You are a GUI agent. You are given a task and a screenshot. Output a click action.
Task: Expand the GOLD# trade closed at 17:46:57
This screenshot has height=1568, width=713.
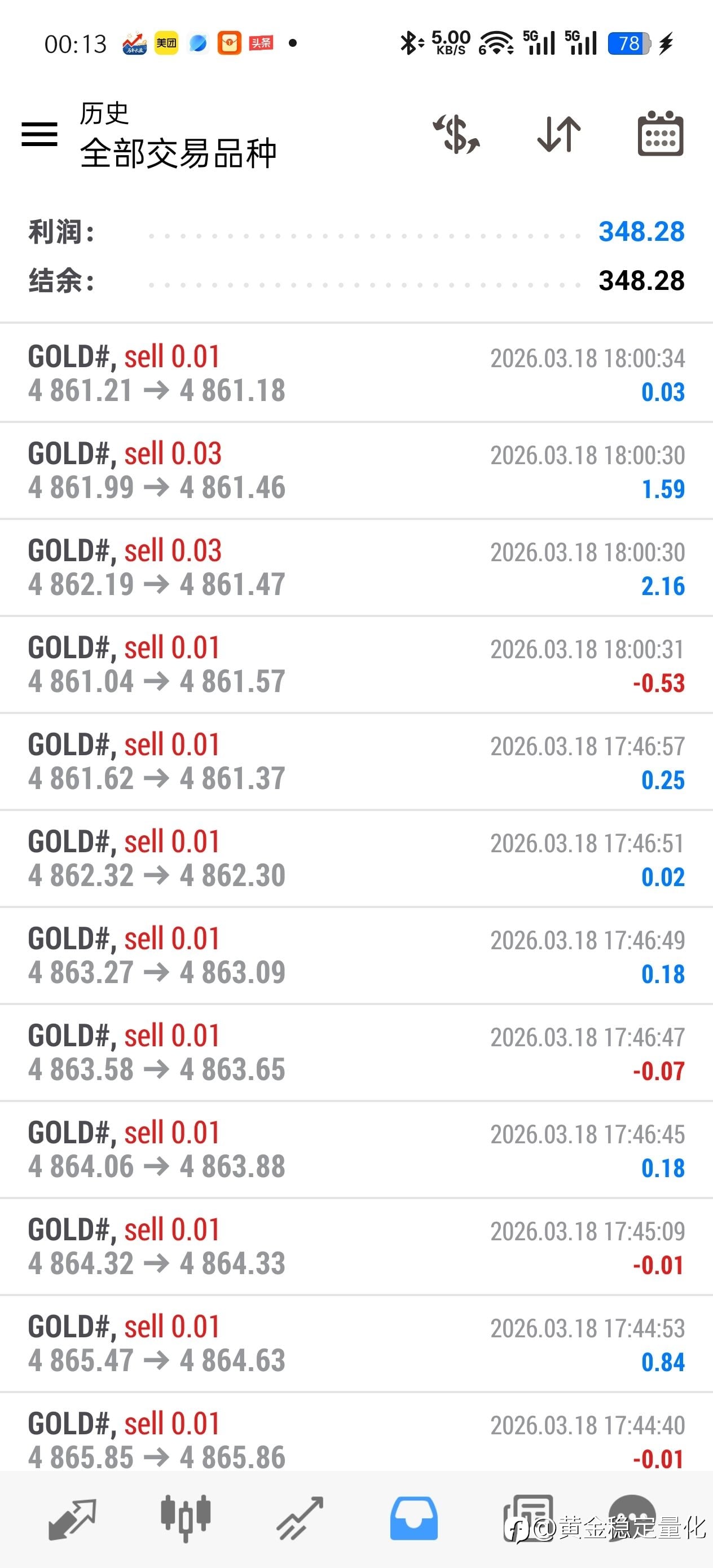pyautogui.click(x=356, y=761)
